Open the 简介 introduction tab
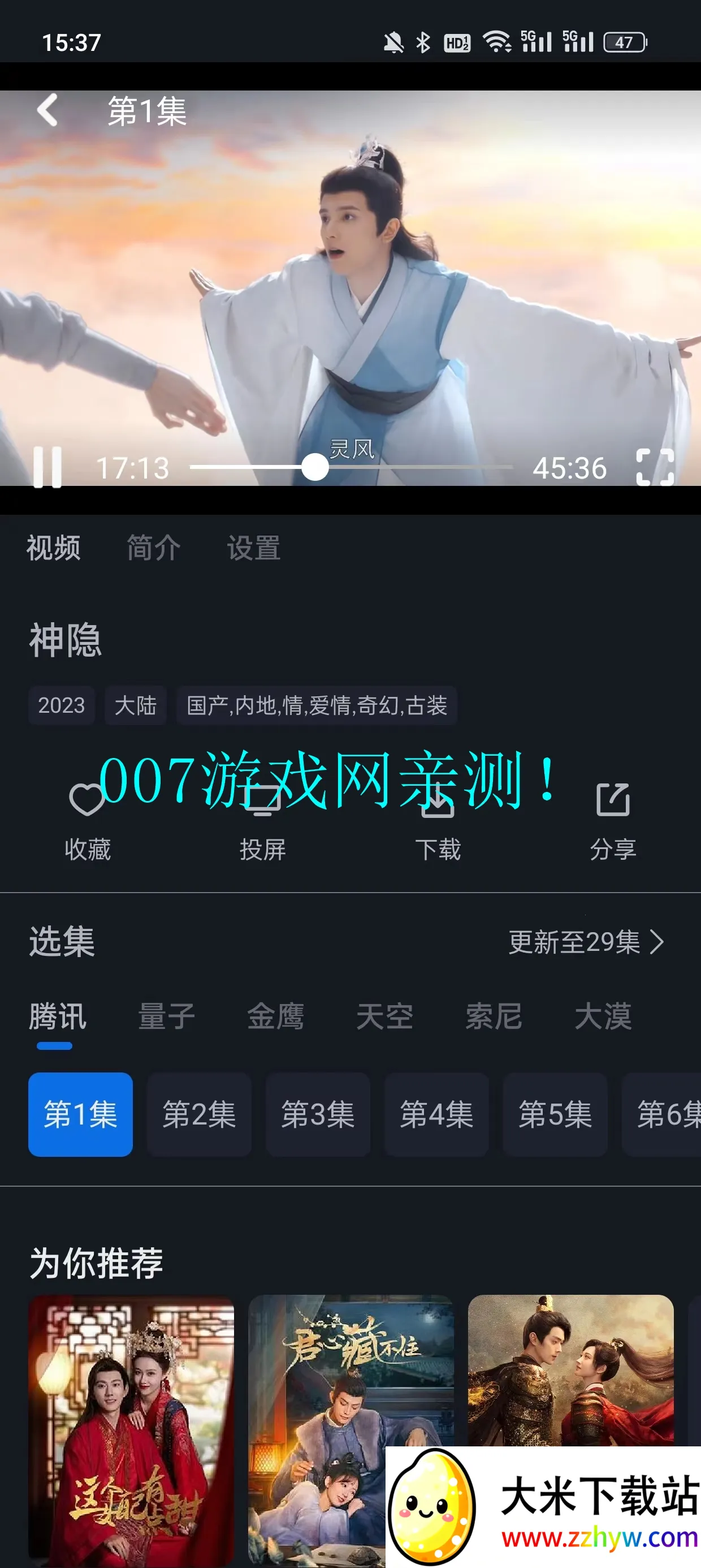This screenshot has width=701, height=1568. (x=153, y=548)
